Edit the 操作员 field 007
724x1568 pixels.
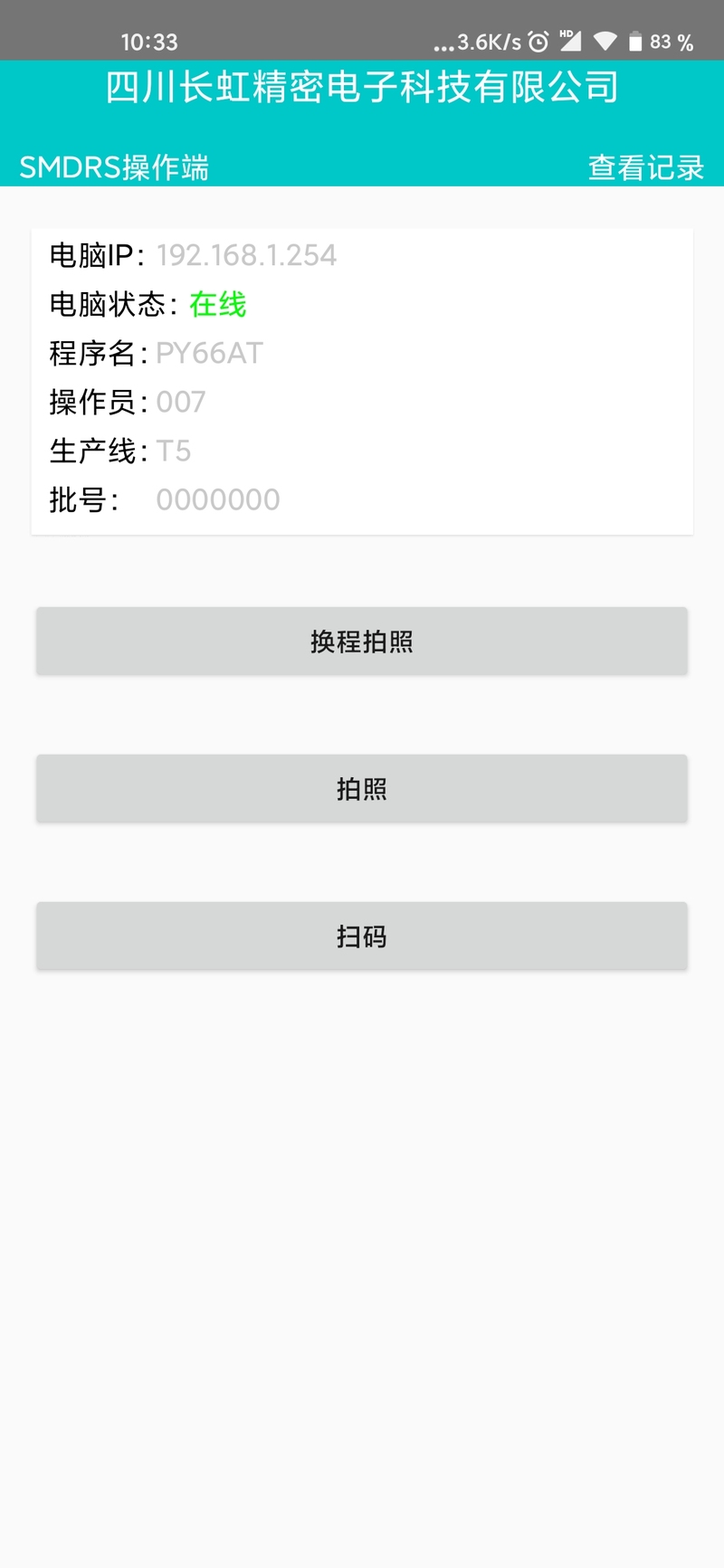(x=181, y=402)
